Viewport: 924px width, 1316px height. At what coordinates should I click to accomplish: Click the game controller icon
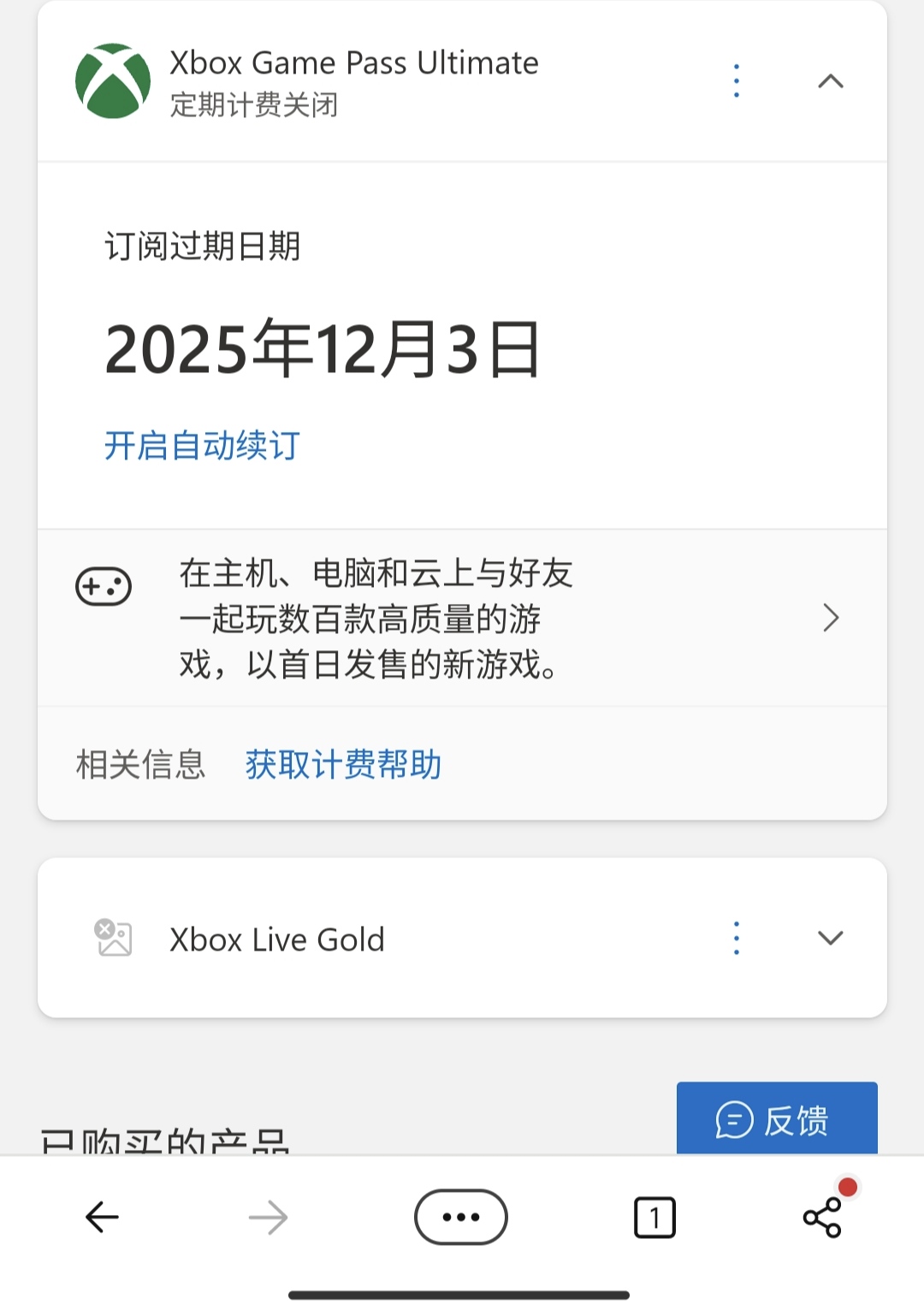(104, 586)
